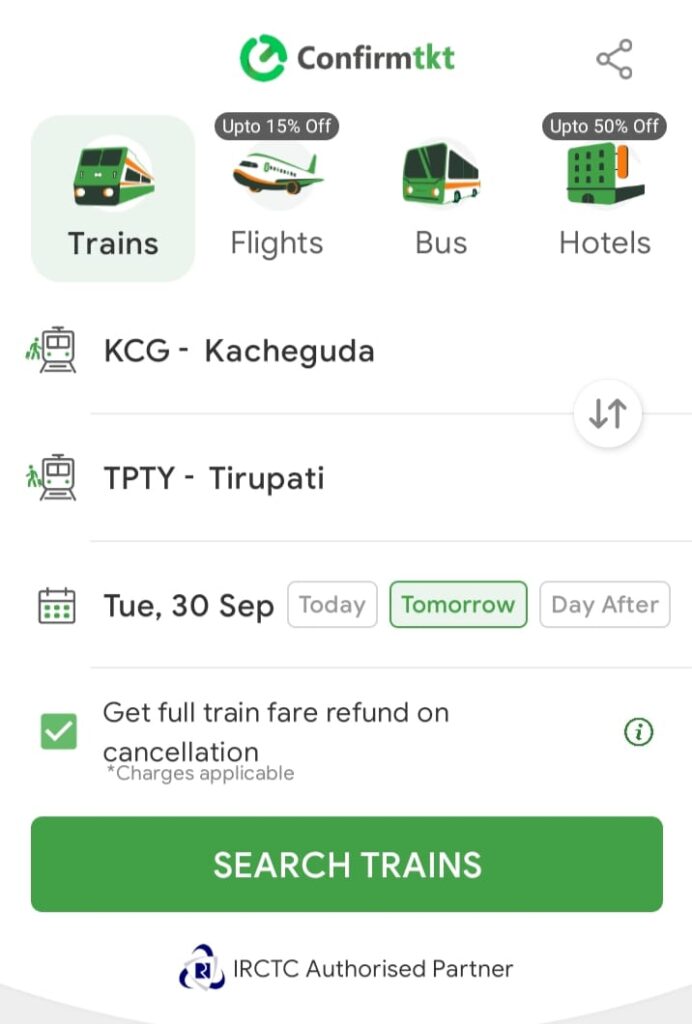692x1024 pixels.
Task: Switch to Flights booking
Action: 277,198
